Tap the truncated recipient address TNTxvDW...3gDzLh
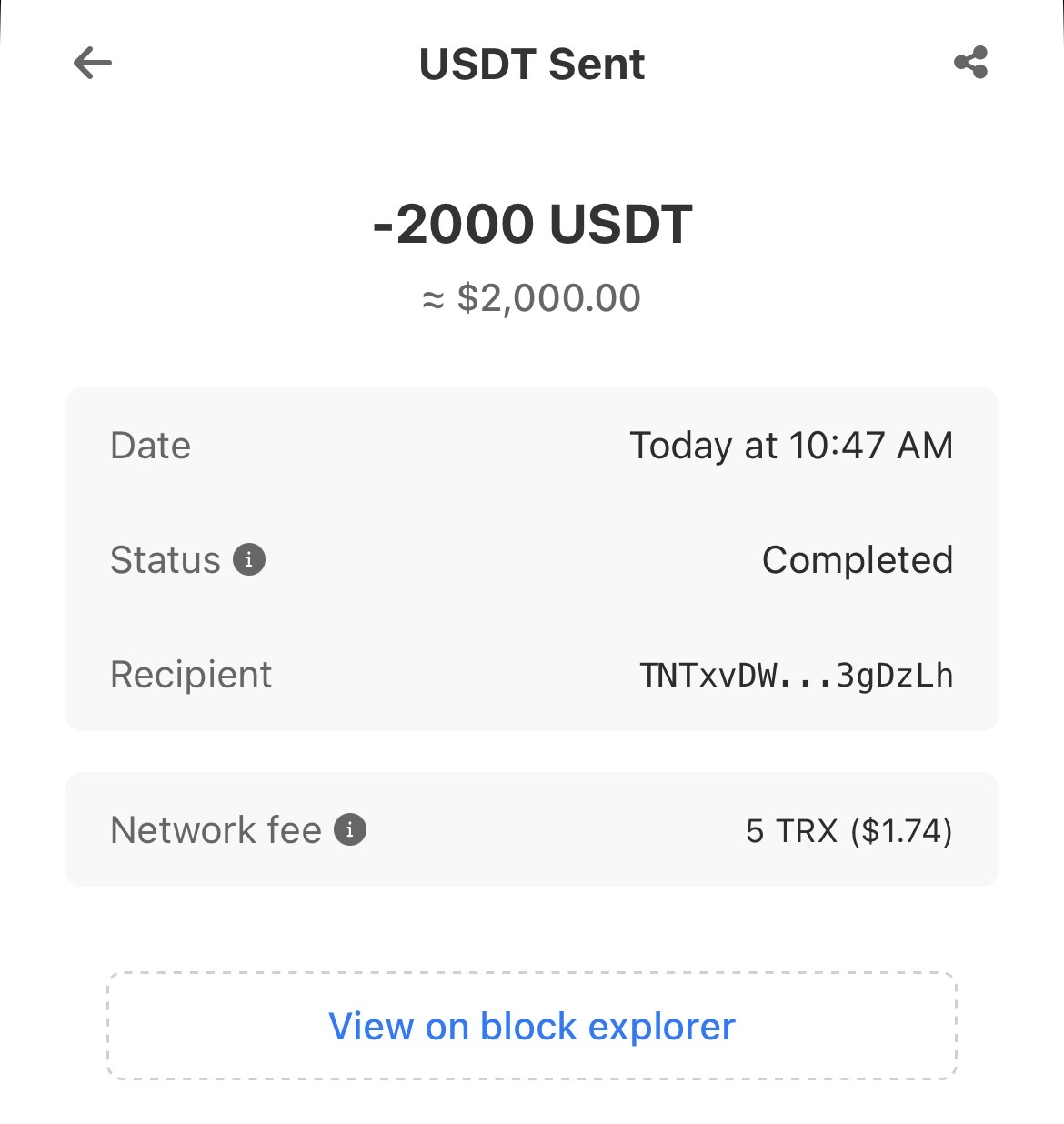This screenshot has height=1124, width=1064. [x=798, y=675]
